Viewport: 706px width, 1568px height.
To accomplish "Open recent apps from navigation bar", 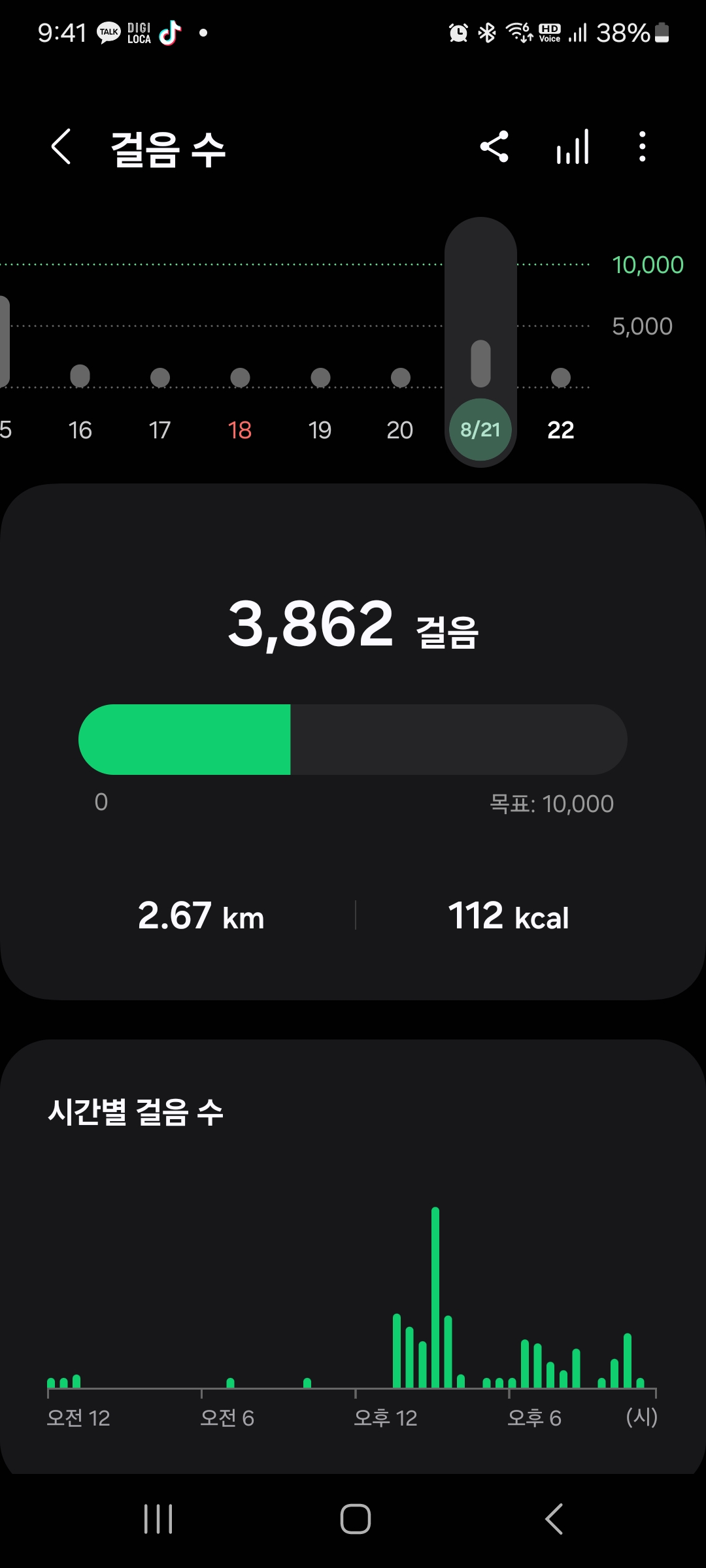I will (x=158, y=1519).
